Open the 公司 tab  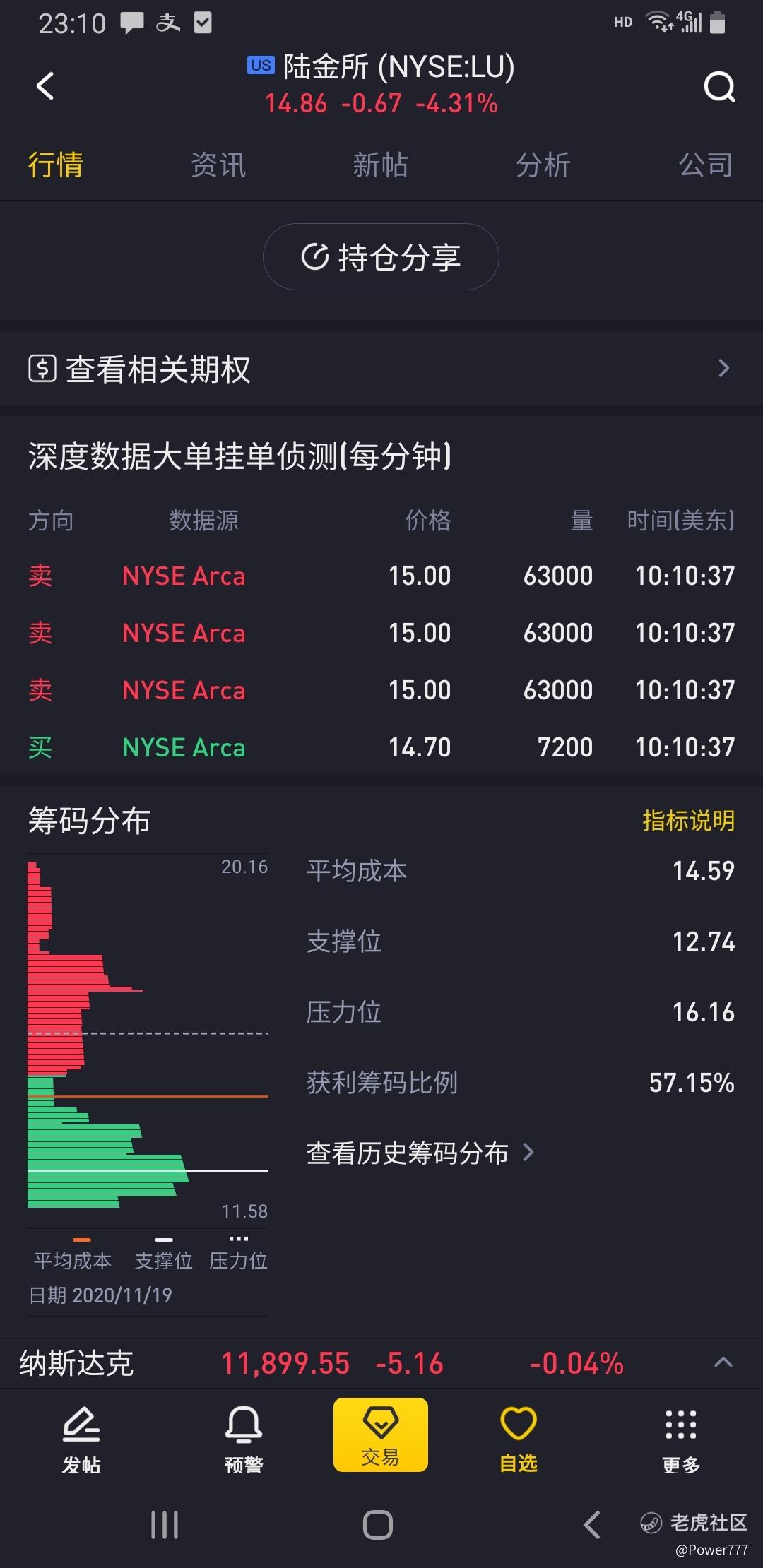(705, 165)
